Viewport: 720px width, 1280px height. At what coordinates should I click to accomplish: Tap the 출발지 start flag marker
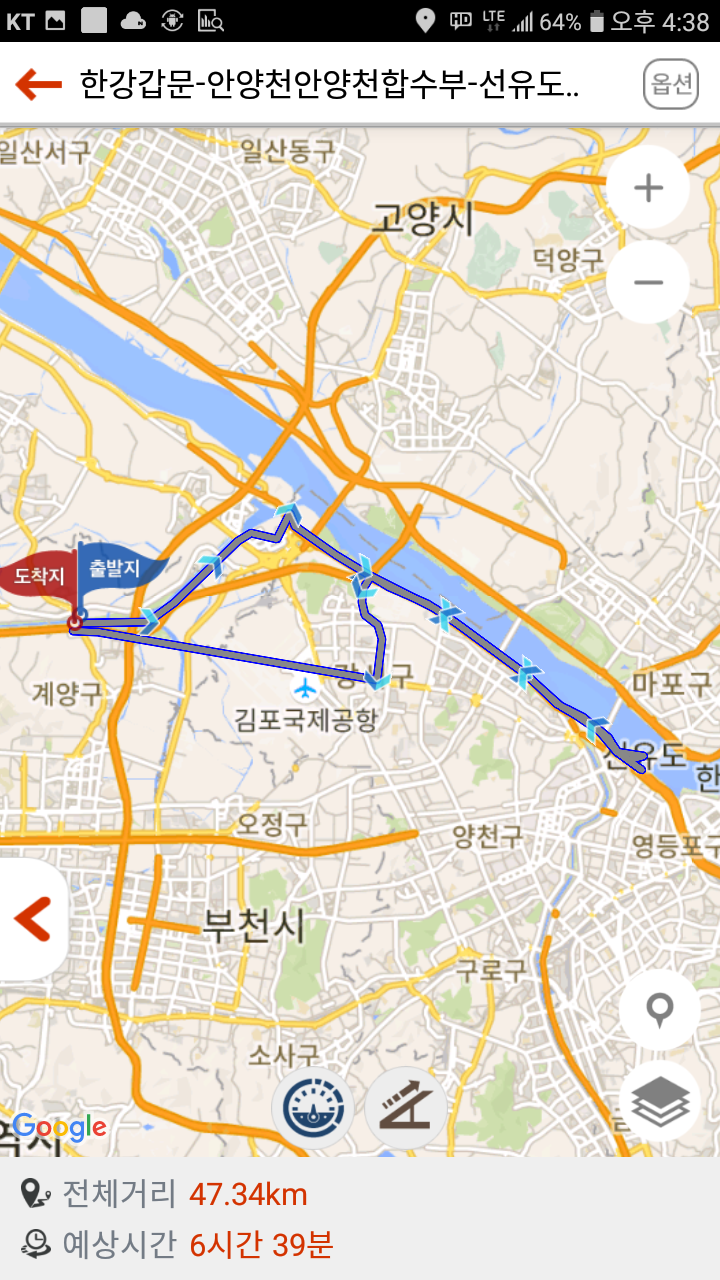click(x=116, y=571)
